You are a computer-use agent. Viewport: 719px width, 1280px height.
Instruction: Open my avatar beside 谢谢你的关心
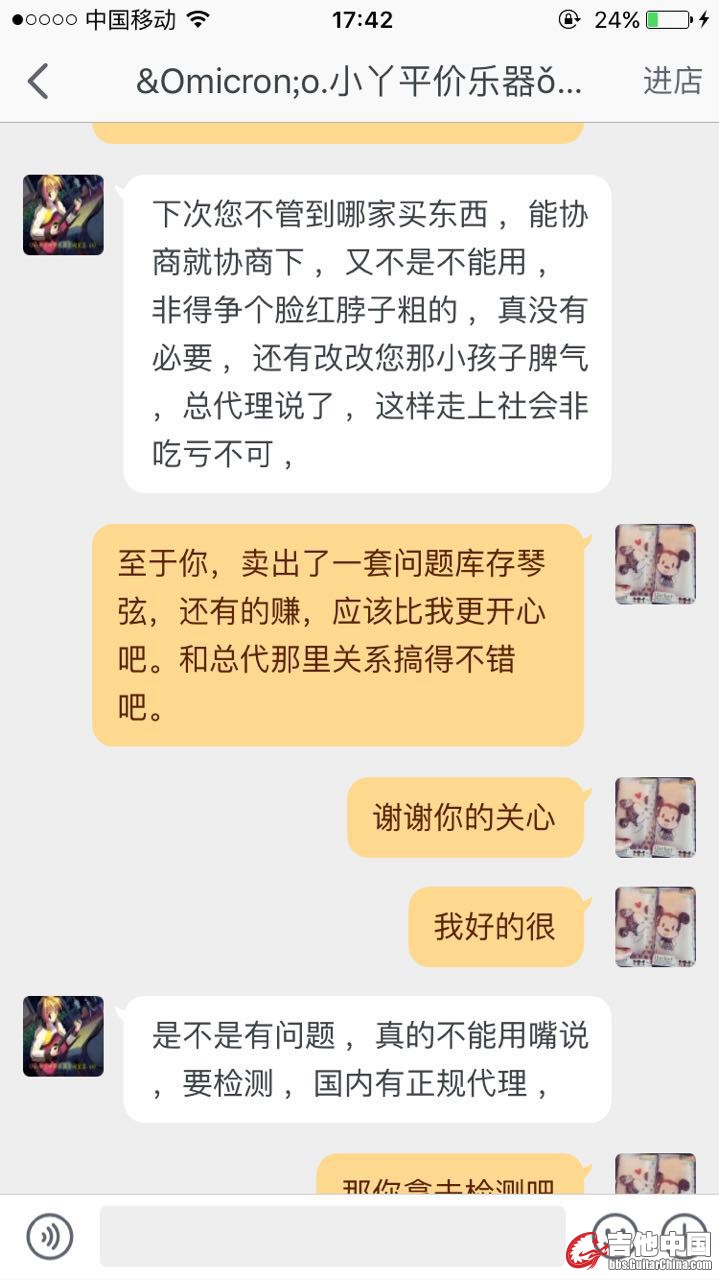pyautogui.click(x=655, y=817)
